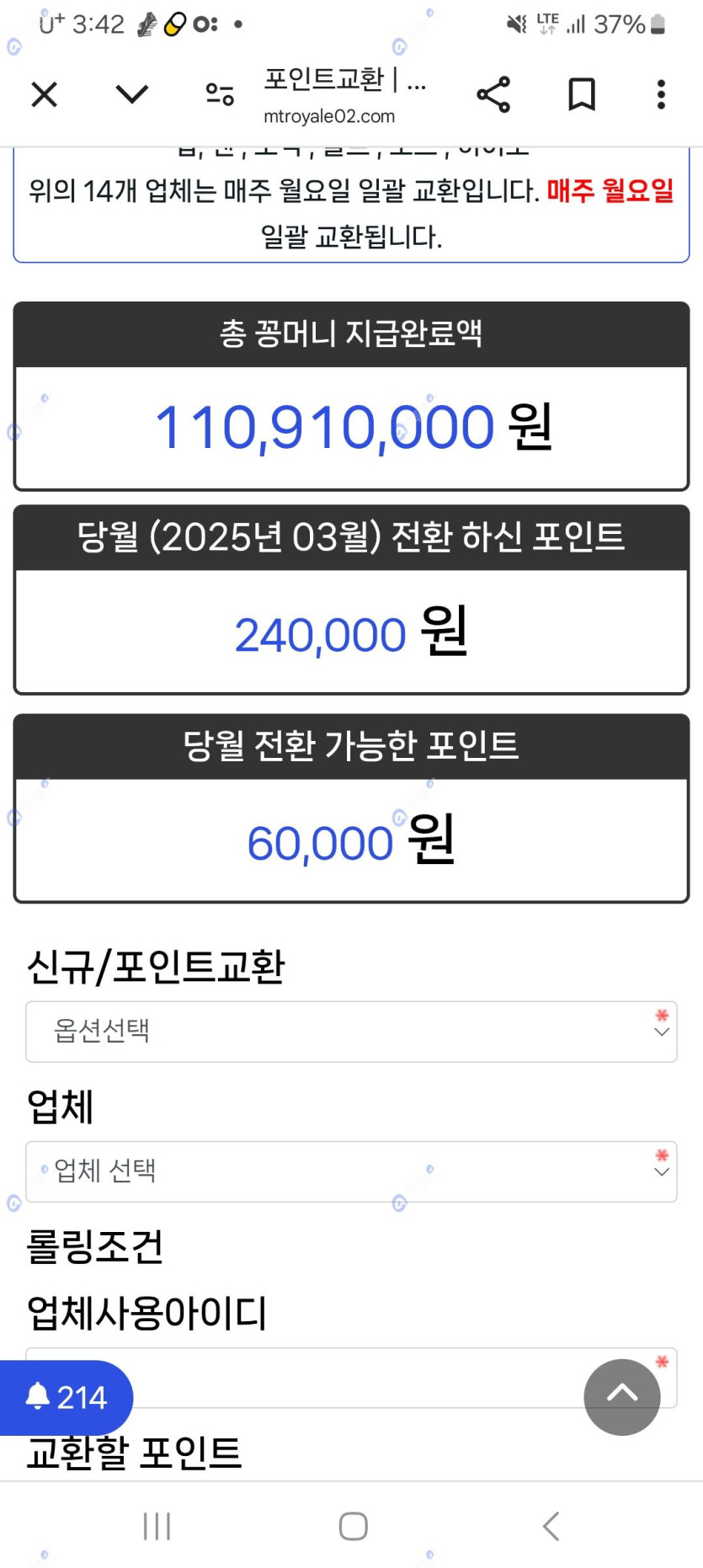Bookmark this page
Screen dimensions: 703x1568
click(x=581, y=94)
